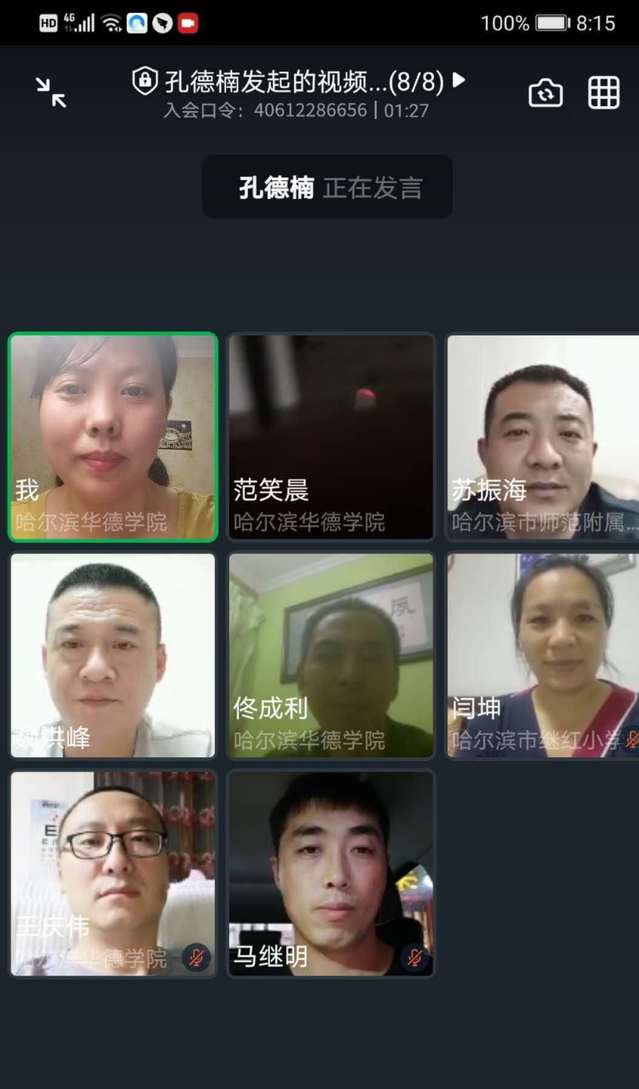Viewport: 639px width, 1089px height.
Task: Switch the camera view
Action: pyautogui.click(x=546, y=92)
